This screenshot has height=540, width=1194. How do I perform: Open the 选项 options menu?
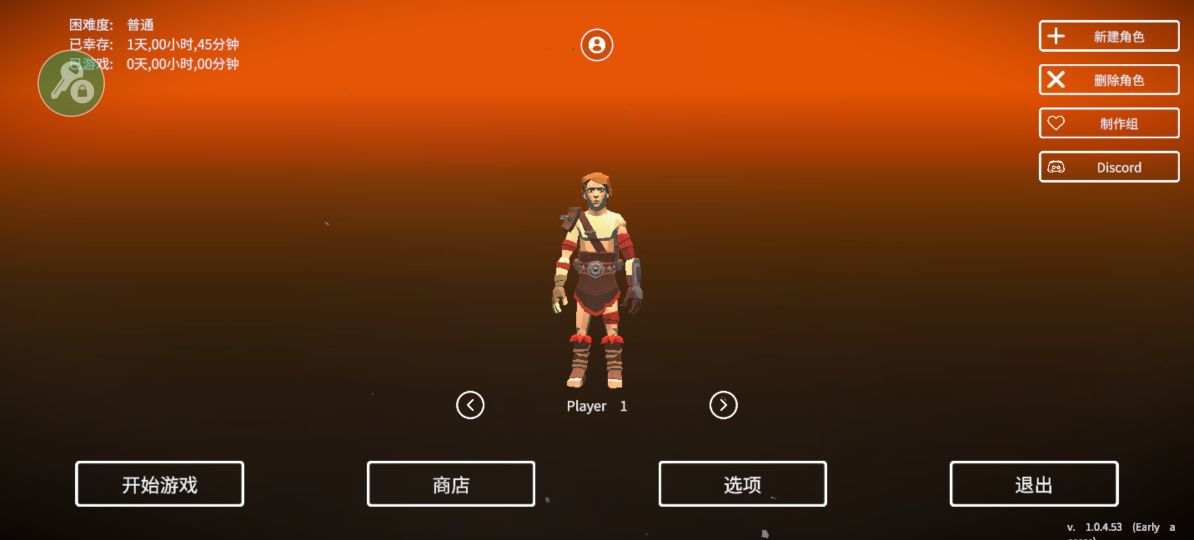[x=742, y=484]
